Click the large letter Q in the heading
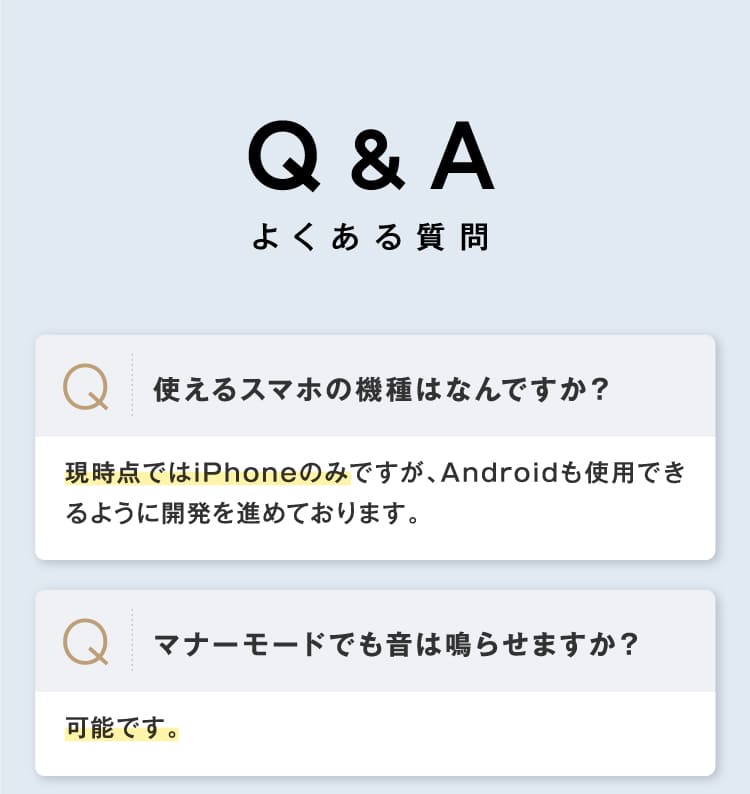 tap(283, 158)
